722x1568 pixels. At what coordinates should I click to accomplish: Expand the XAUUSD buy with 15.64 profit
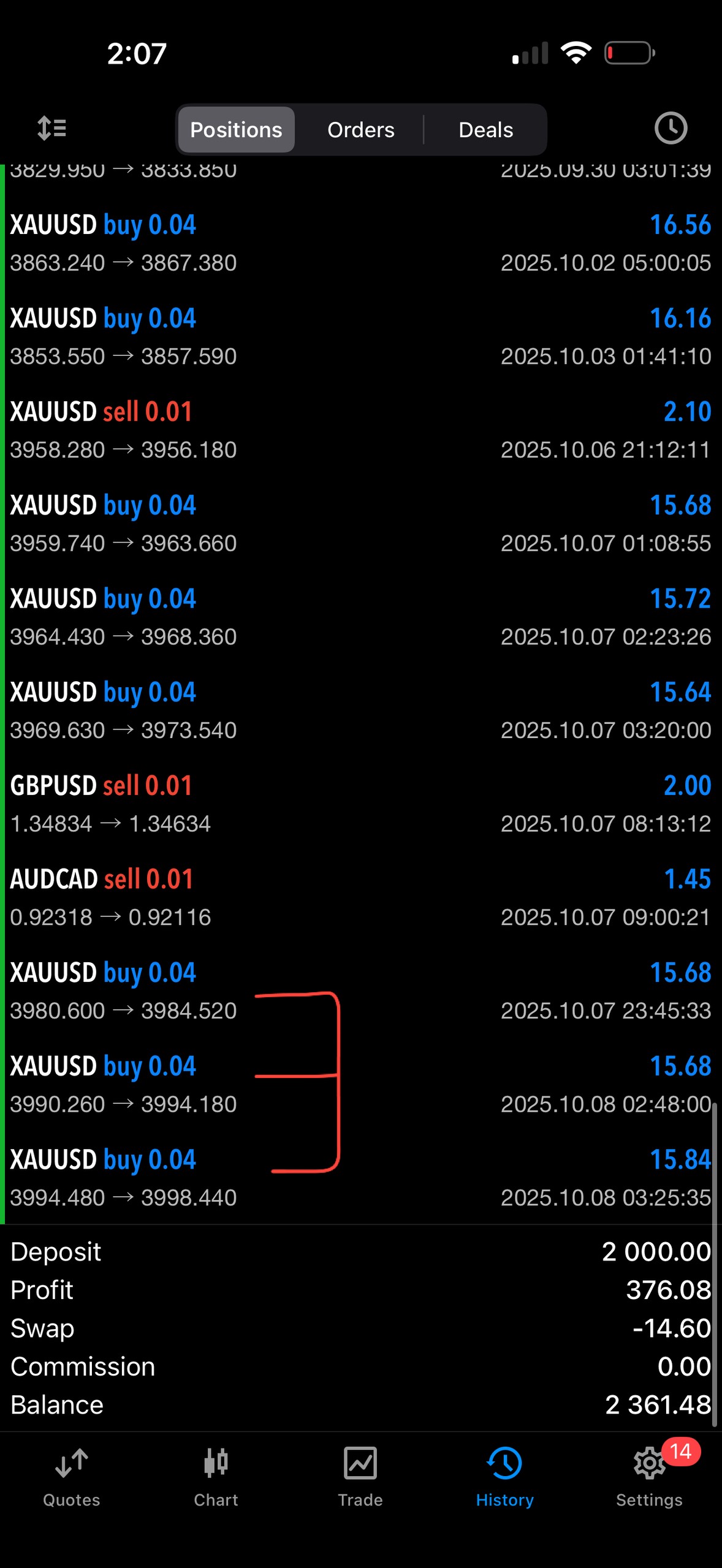click(360, 710)
